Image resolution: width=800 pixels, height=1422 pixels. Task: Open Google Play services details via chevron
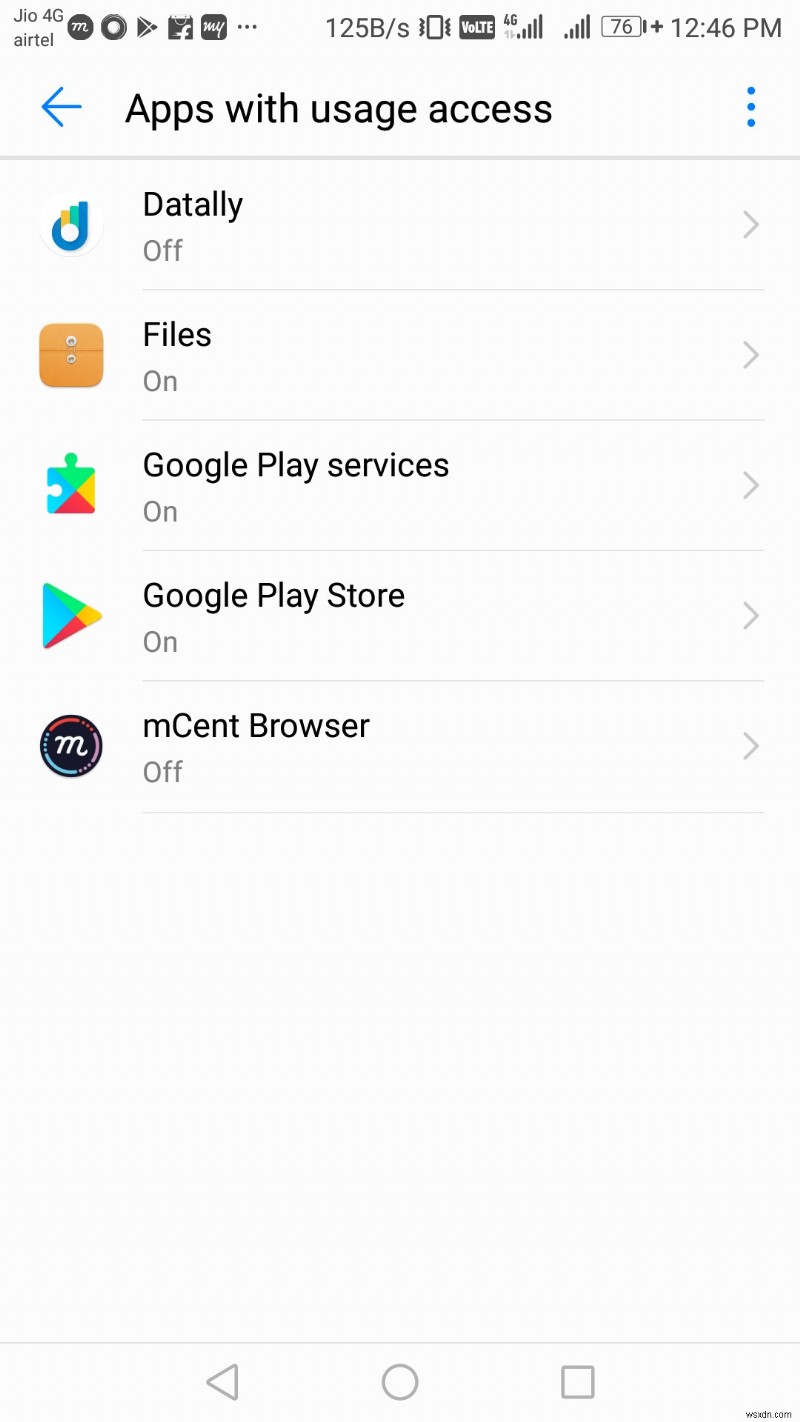(x=751, y=486)
